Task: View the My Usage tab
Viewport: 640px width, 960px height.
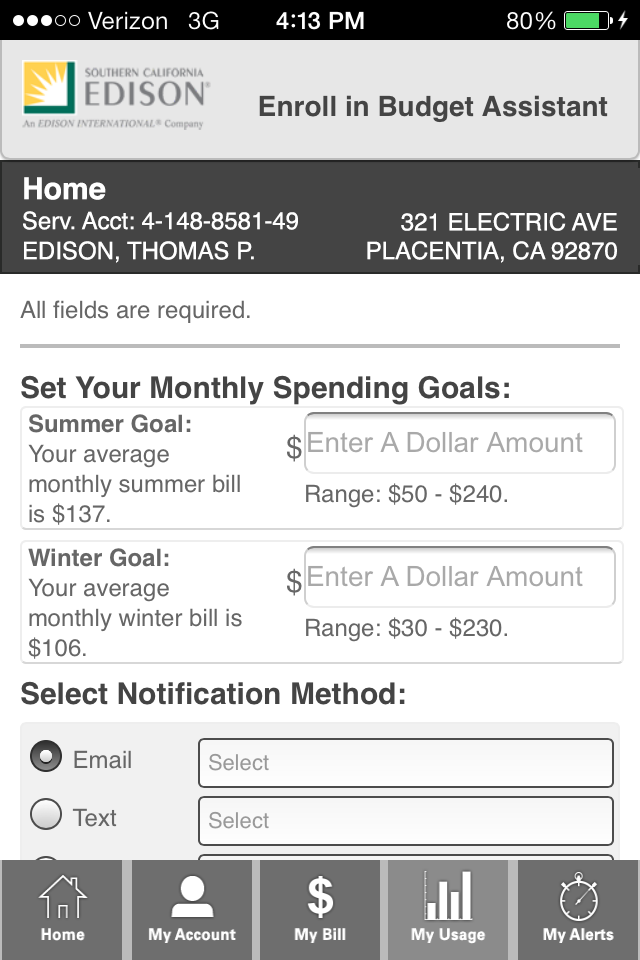Action: point(448,909)
